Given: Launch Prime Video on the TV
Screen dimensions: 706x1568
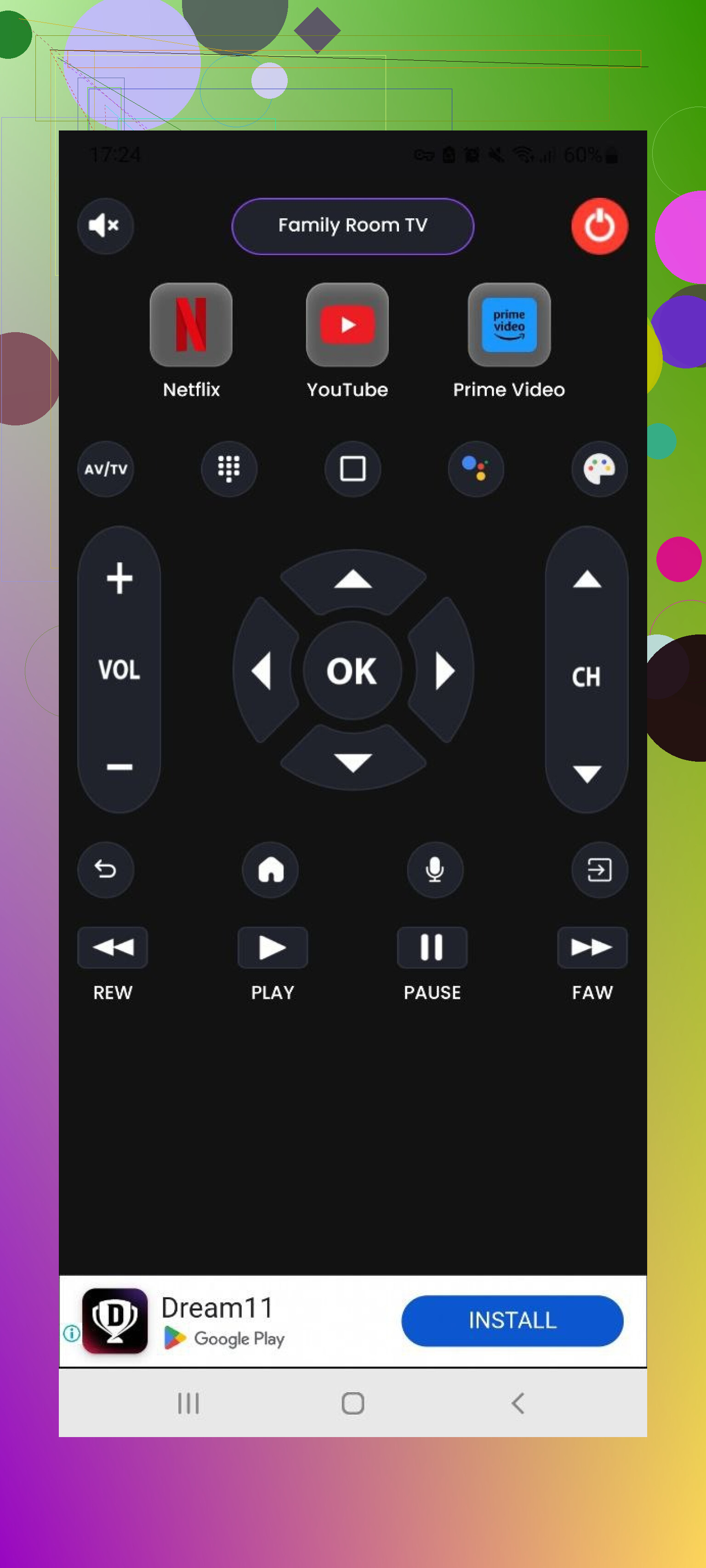Looking at the screenshot, I should (x=509, y=324).
